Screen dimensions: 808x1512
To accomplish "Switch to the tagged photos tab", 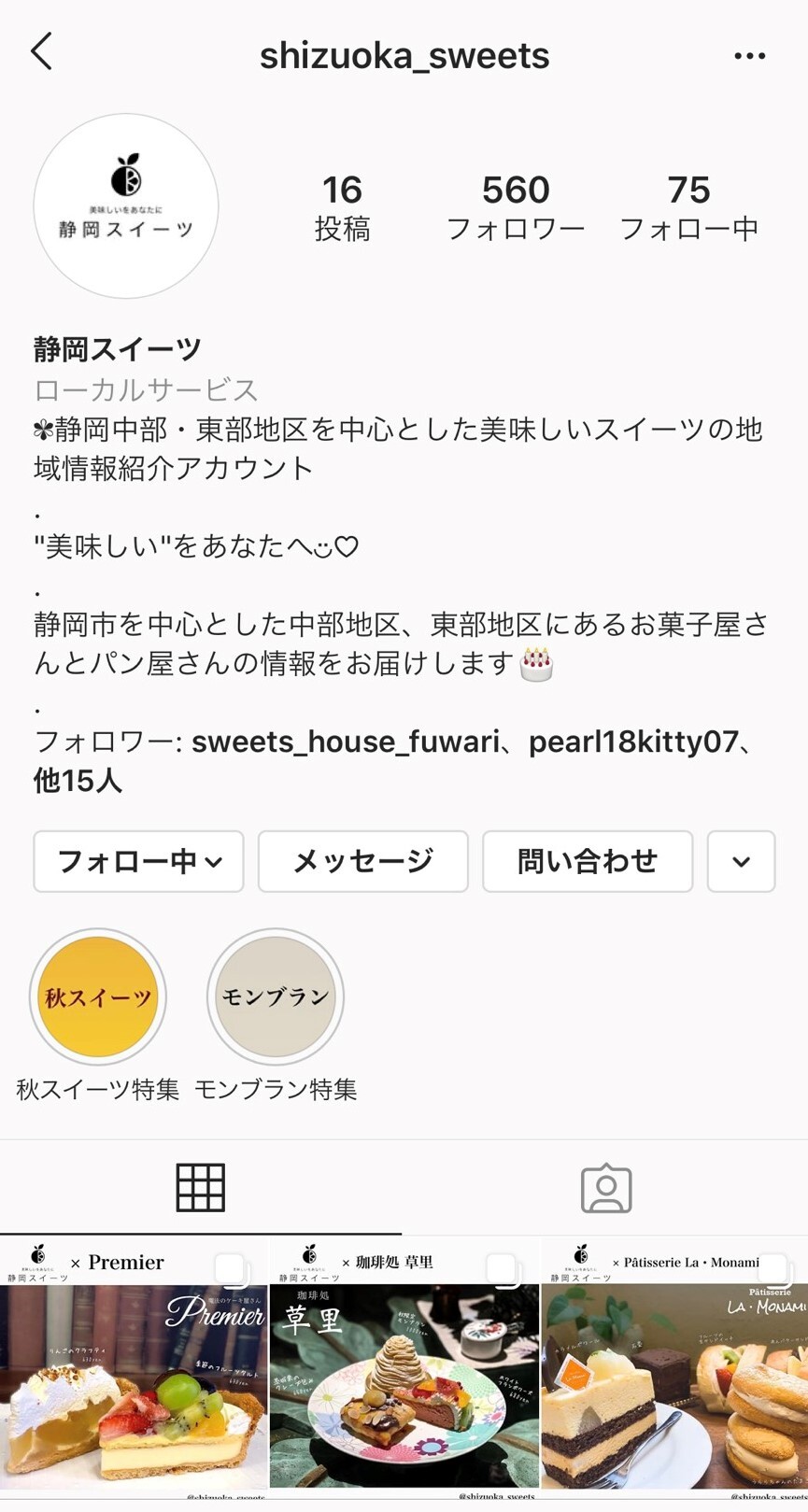I will [x=606, y=1188].
